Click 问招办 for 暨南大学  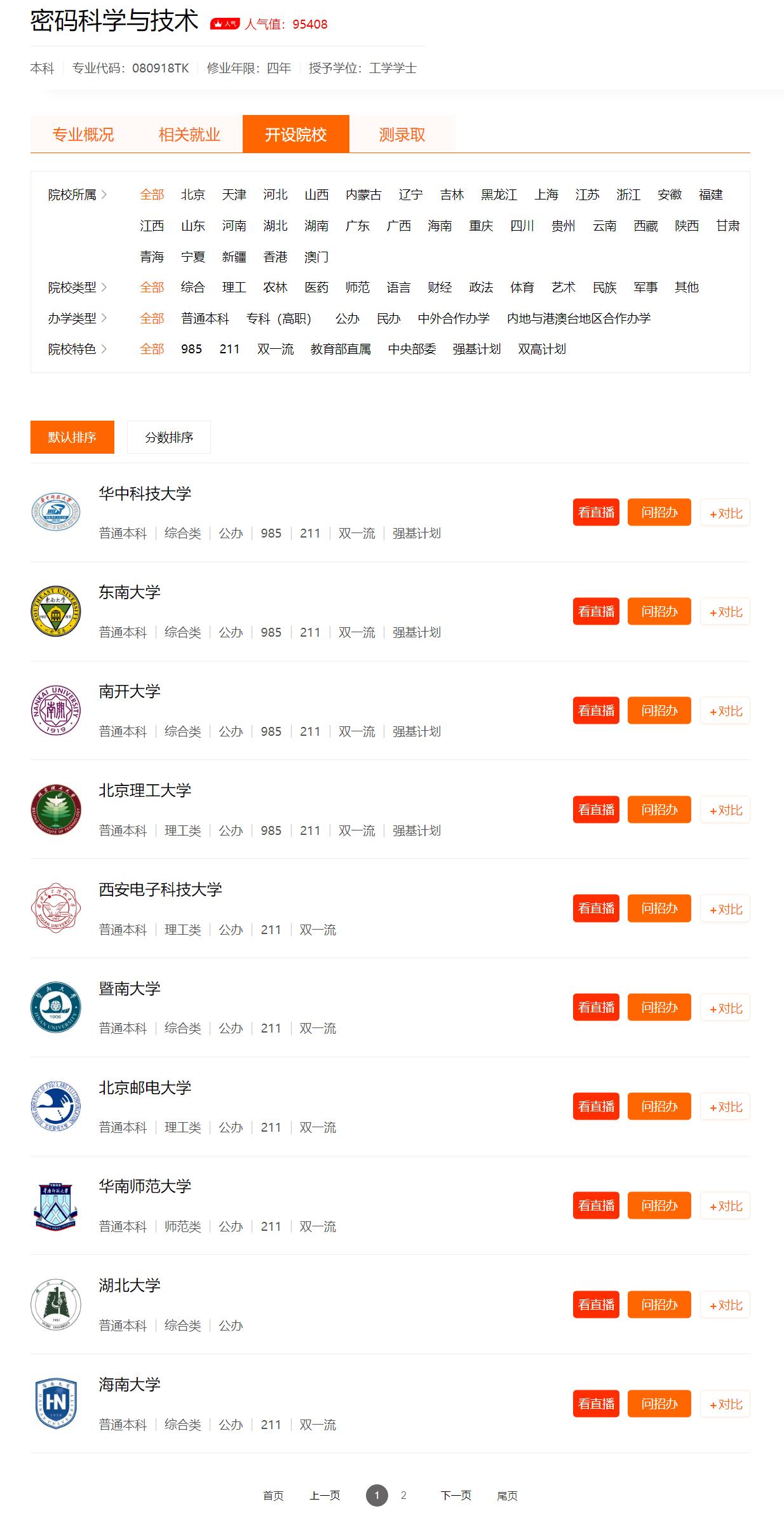659,1007
